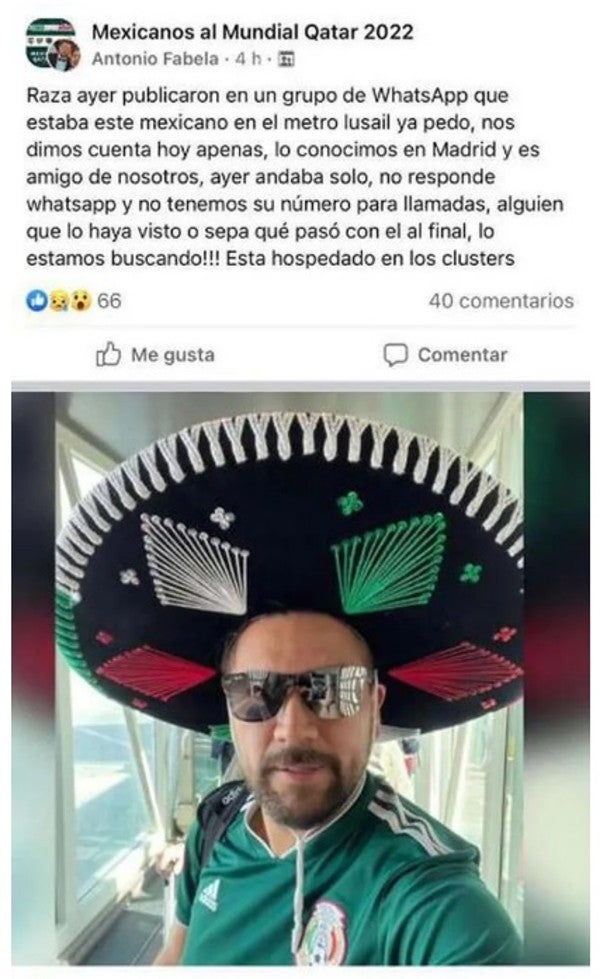Open the post photo in full view
Image resolution: width=600 pixels, height=979 pixels.
tap(300, 680)
